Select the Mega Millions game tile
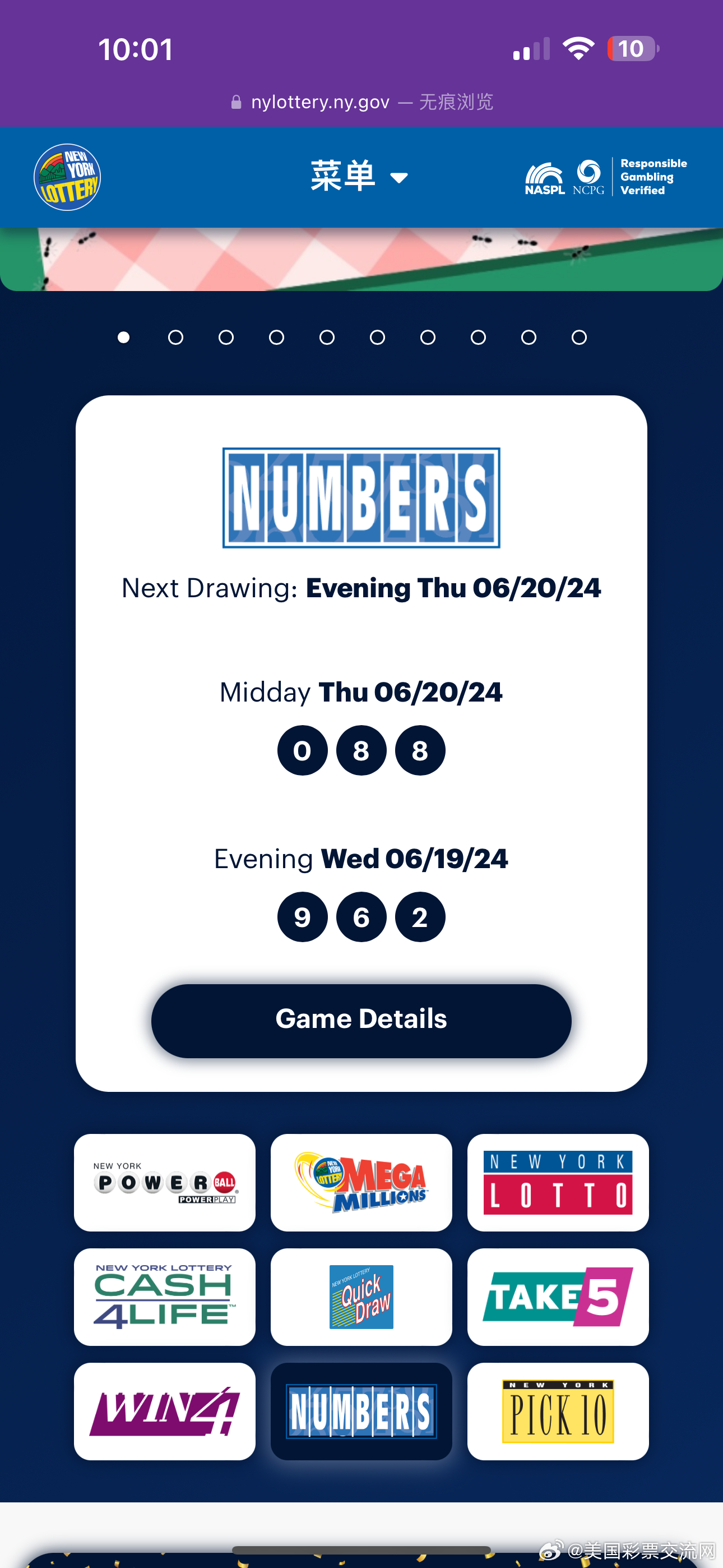Screen dimensions: 723x1568 click(x=361, y=1182)
